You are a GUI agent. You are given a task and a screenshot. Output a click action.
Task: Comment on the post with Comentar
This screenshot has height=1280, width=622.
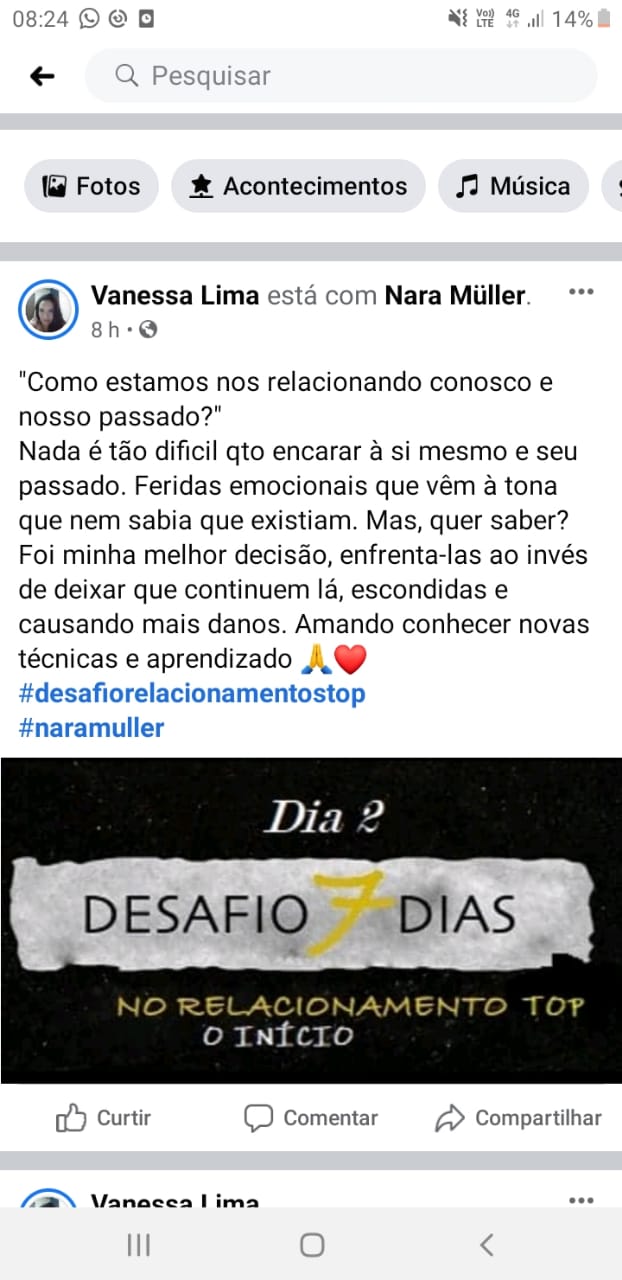click(x=311, y=1118)
